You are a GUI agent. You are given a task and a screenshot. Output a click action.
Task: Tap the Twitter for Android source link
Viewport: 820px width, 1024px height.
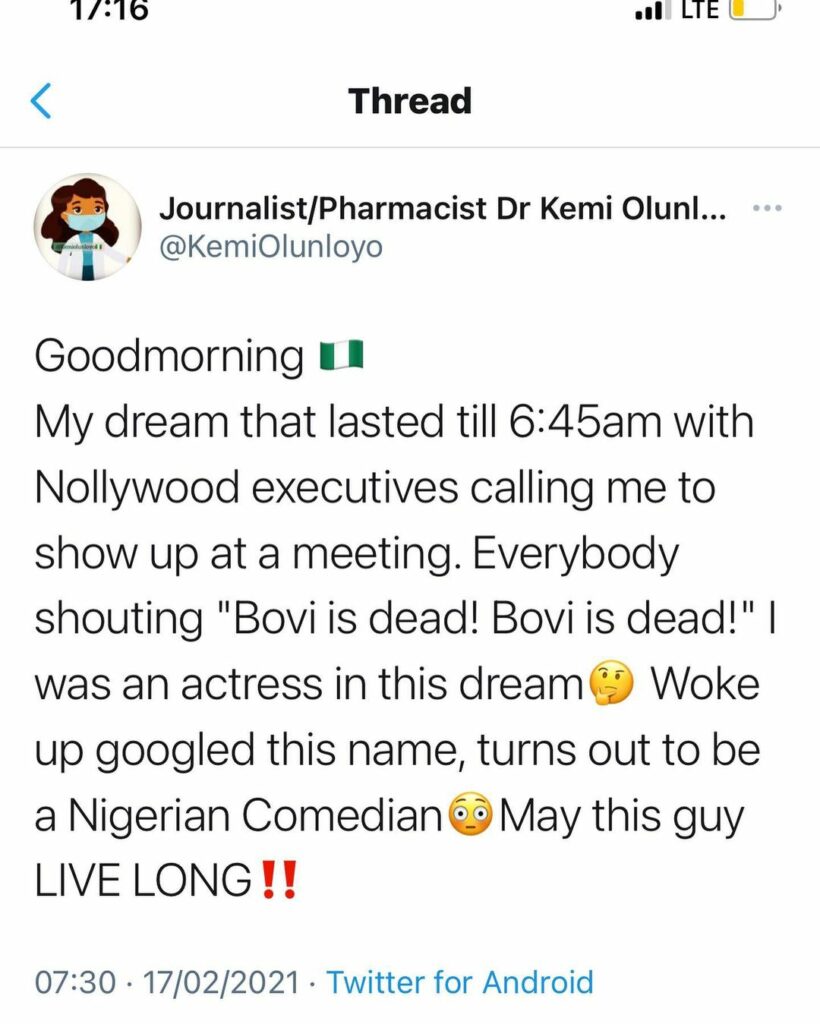tap(459, 981)
